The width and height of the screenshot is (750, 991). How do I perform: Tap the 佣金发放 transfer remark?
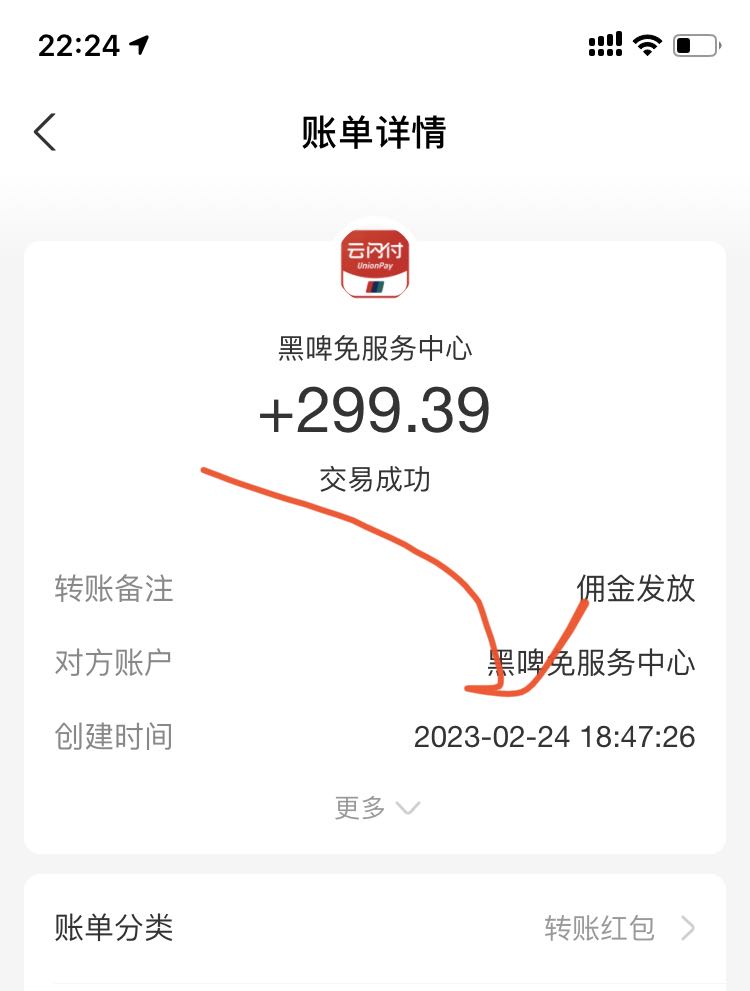[x=635, y=590]
